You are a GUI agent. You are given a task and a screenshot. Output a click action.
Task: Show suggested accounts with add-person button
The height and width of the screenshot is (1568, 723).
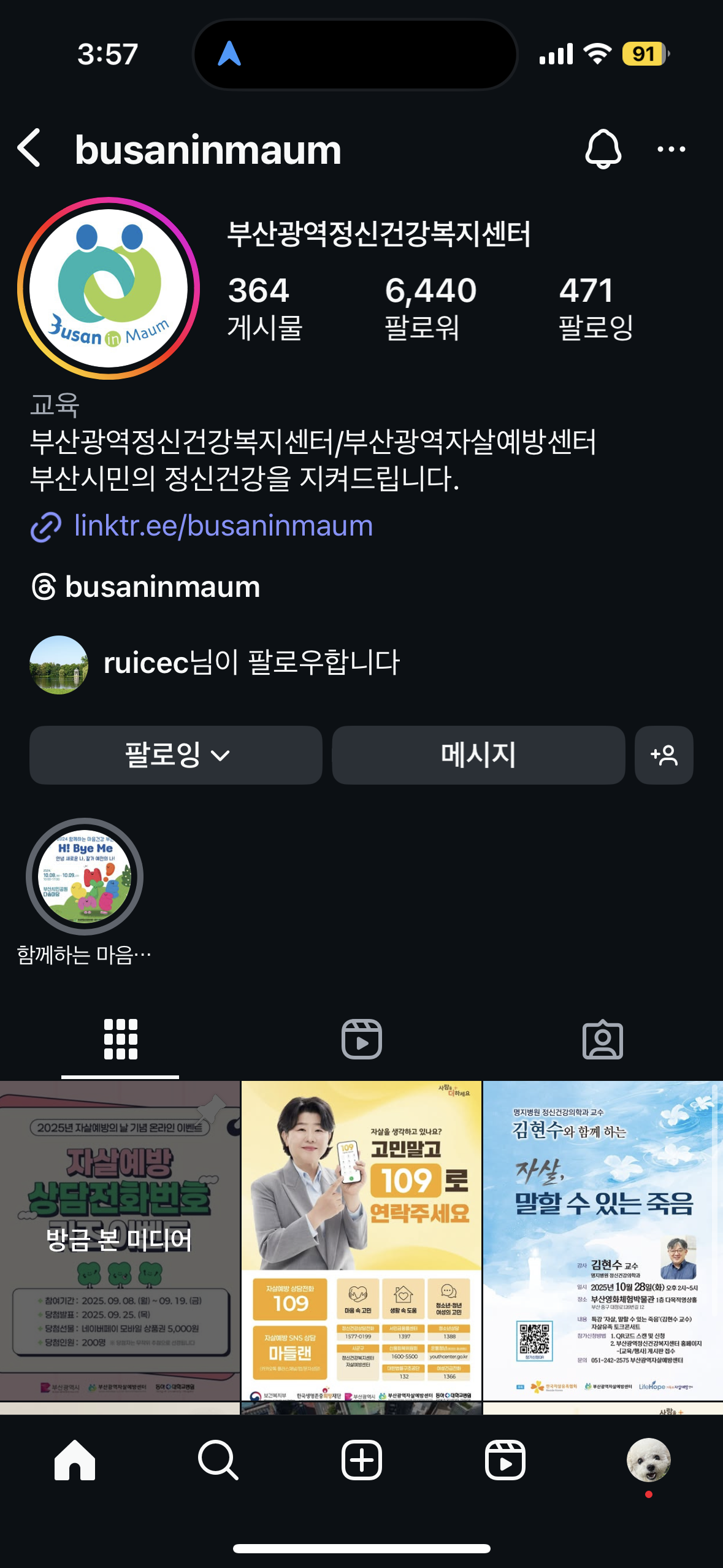coord(664,755)
